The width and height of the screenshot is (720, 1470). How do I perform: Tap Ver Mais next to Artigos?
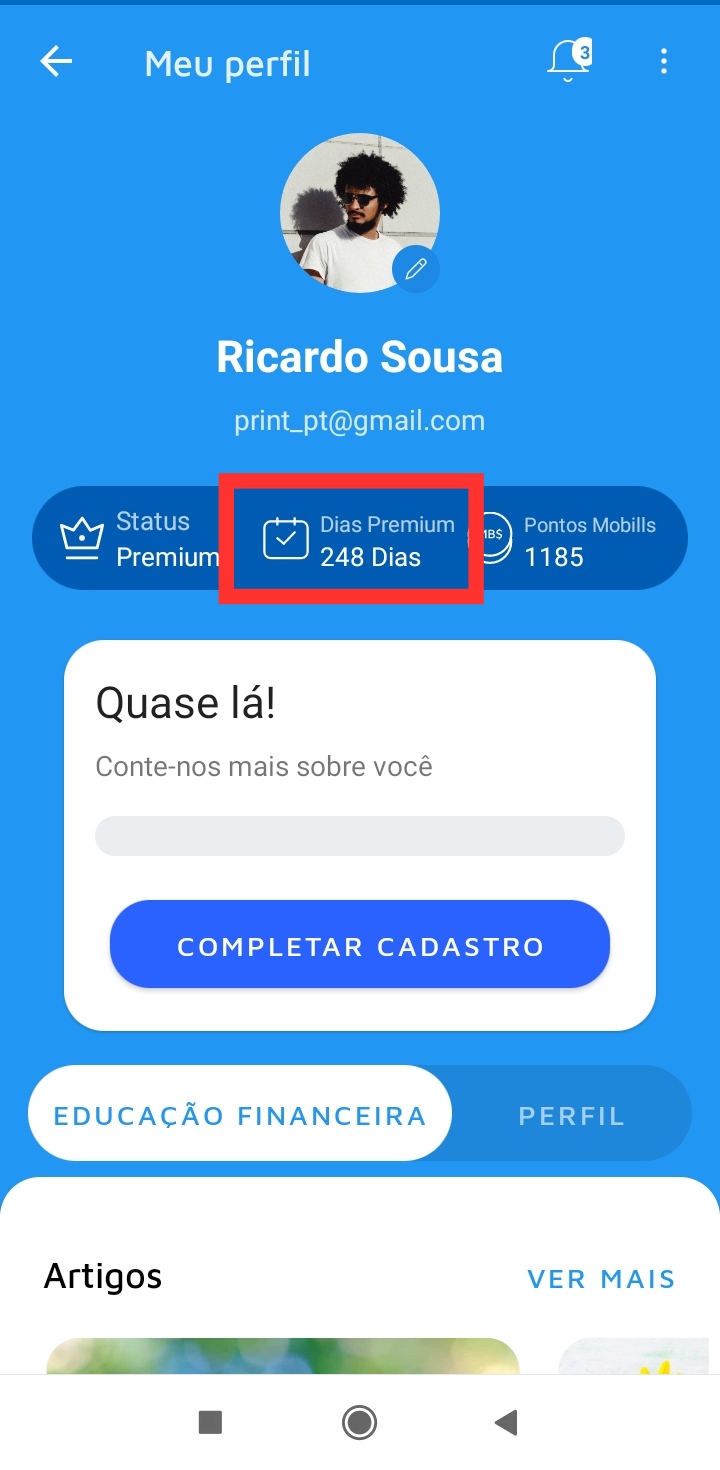click(601, 1278)
